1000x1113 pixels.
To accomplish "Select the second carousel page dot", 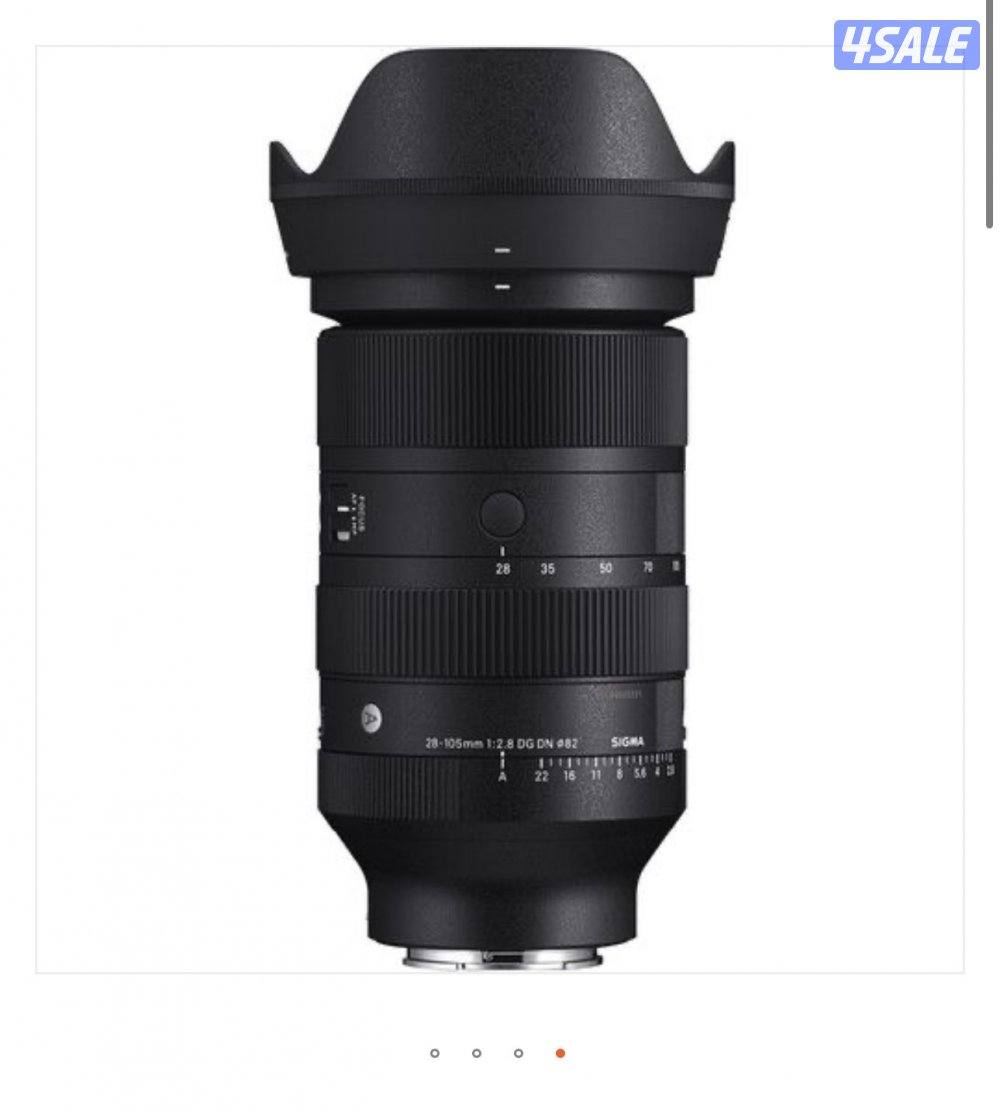I will [476, 1053].
